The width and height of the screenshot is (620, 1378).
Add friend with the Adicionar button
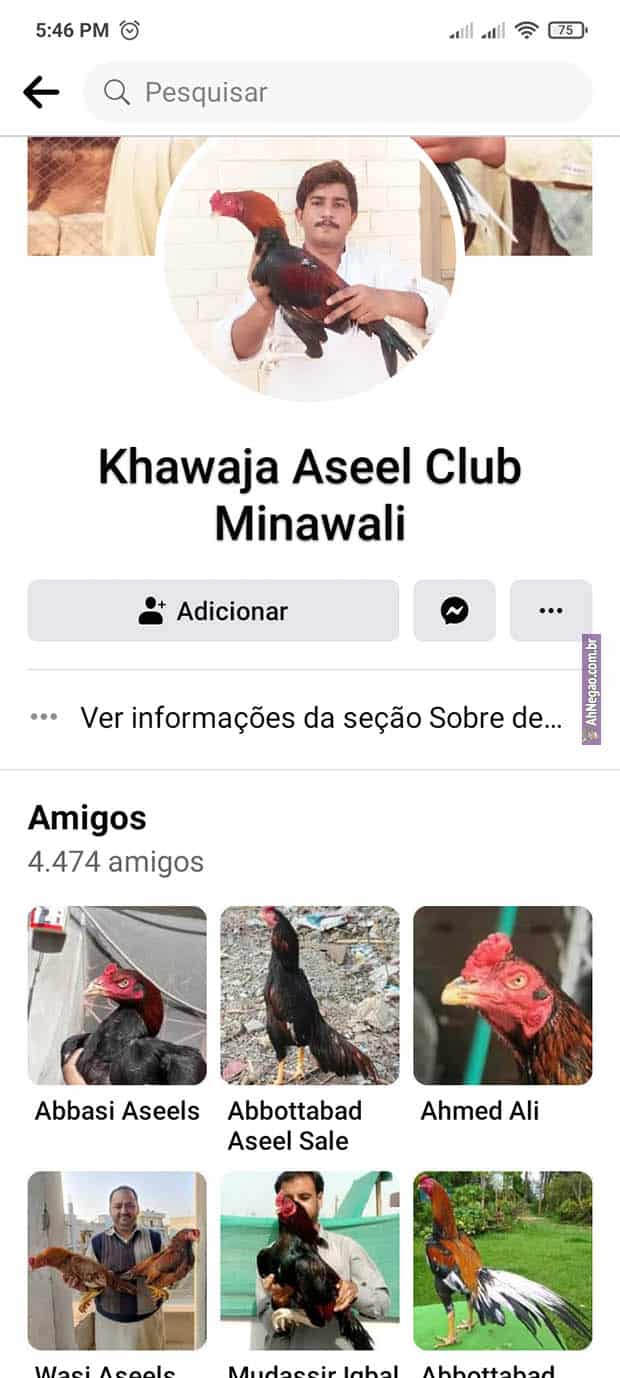coord(213,611)
